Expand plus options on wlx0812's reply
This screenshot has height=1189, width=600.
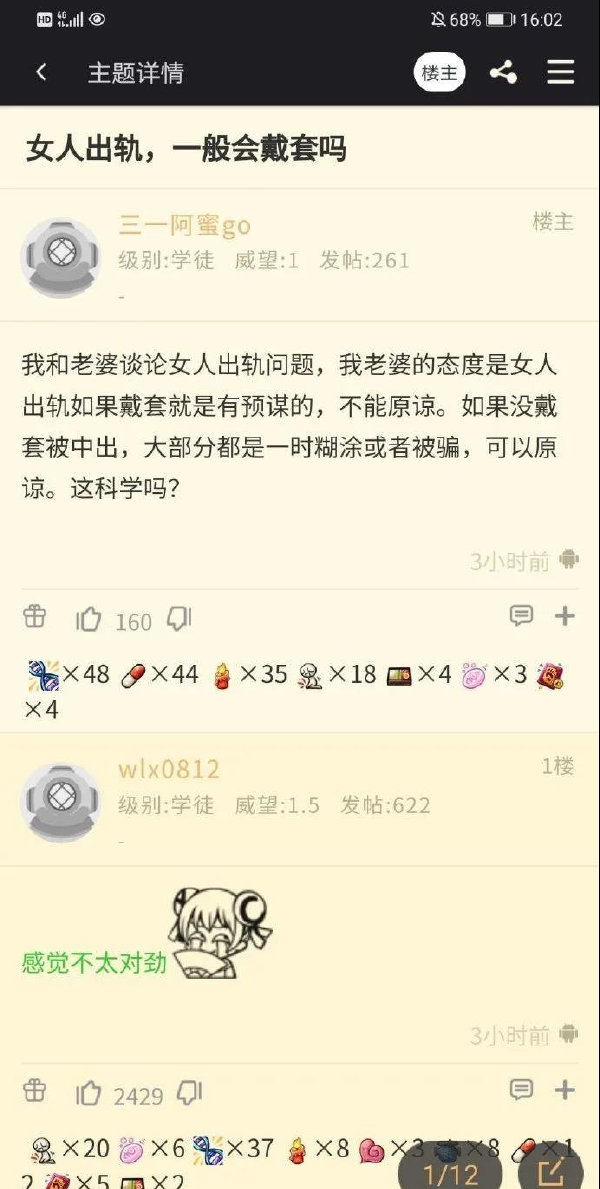[x=565, y=1090]
